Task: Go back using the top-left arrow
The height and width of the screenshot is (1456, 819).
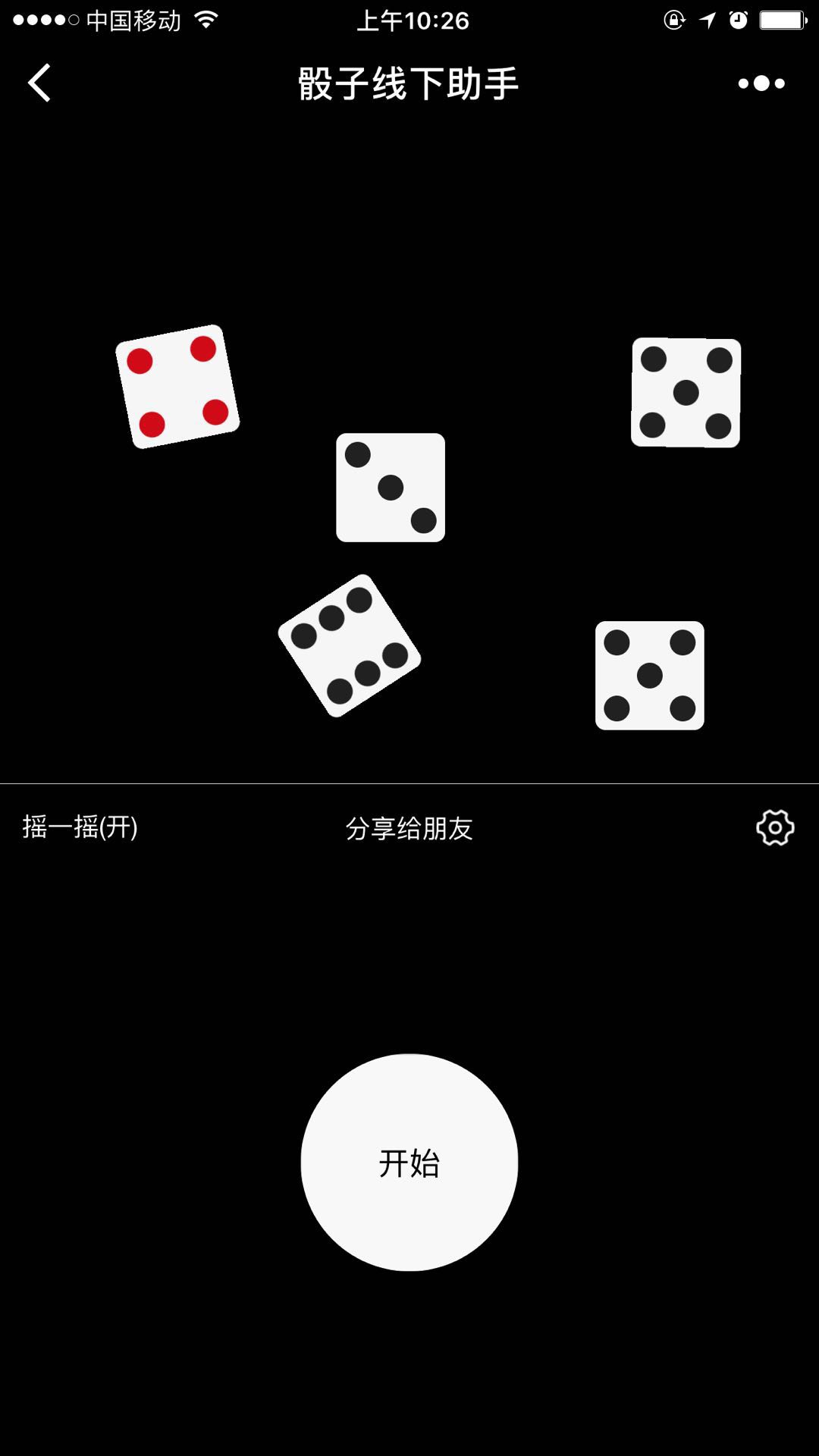Action: click(39, 83)
